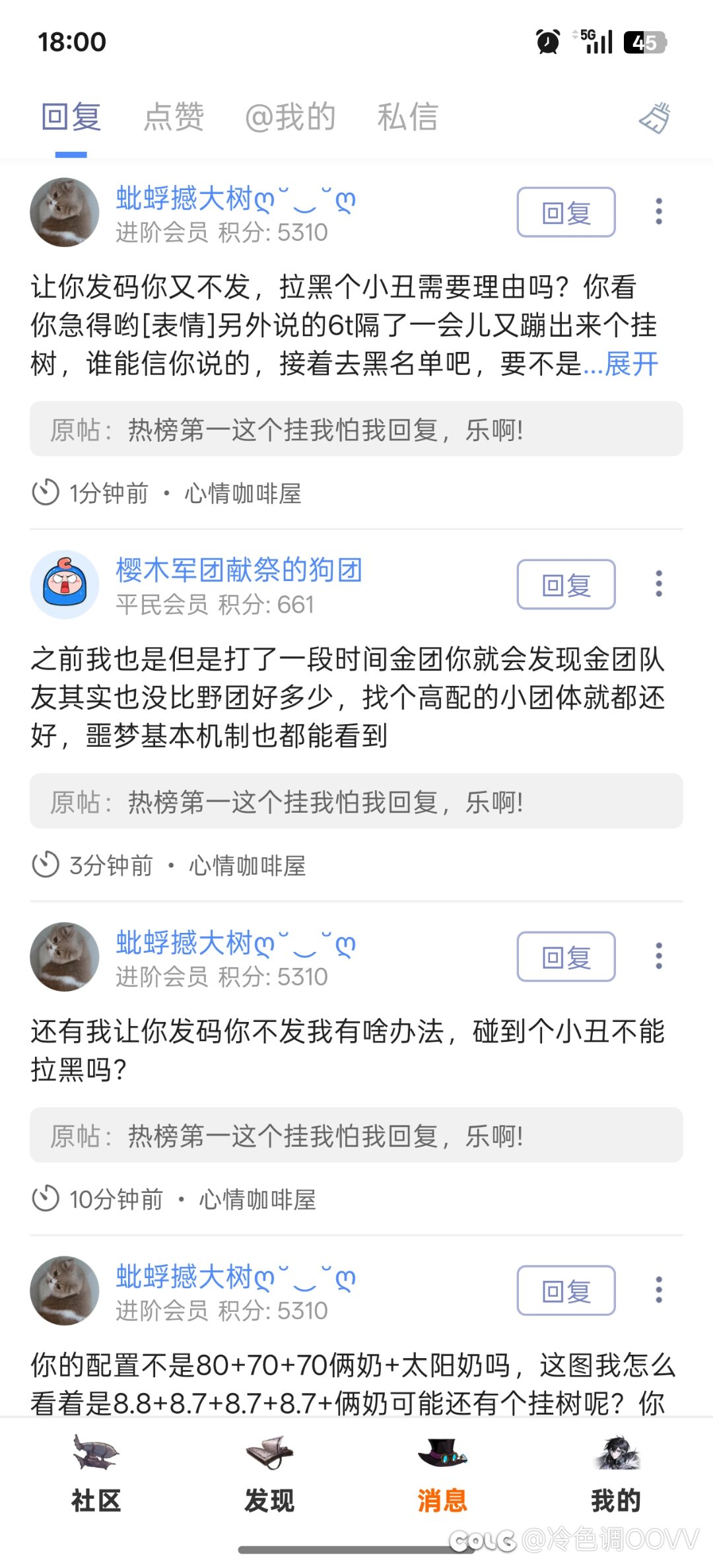Reply to 樱木军团献祭的狗团's comment
Viewport: 713px width, 1568px height.
point(566,584)
